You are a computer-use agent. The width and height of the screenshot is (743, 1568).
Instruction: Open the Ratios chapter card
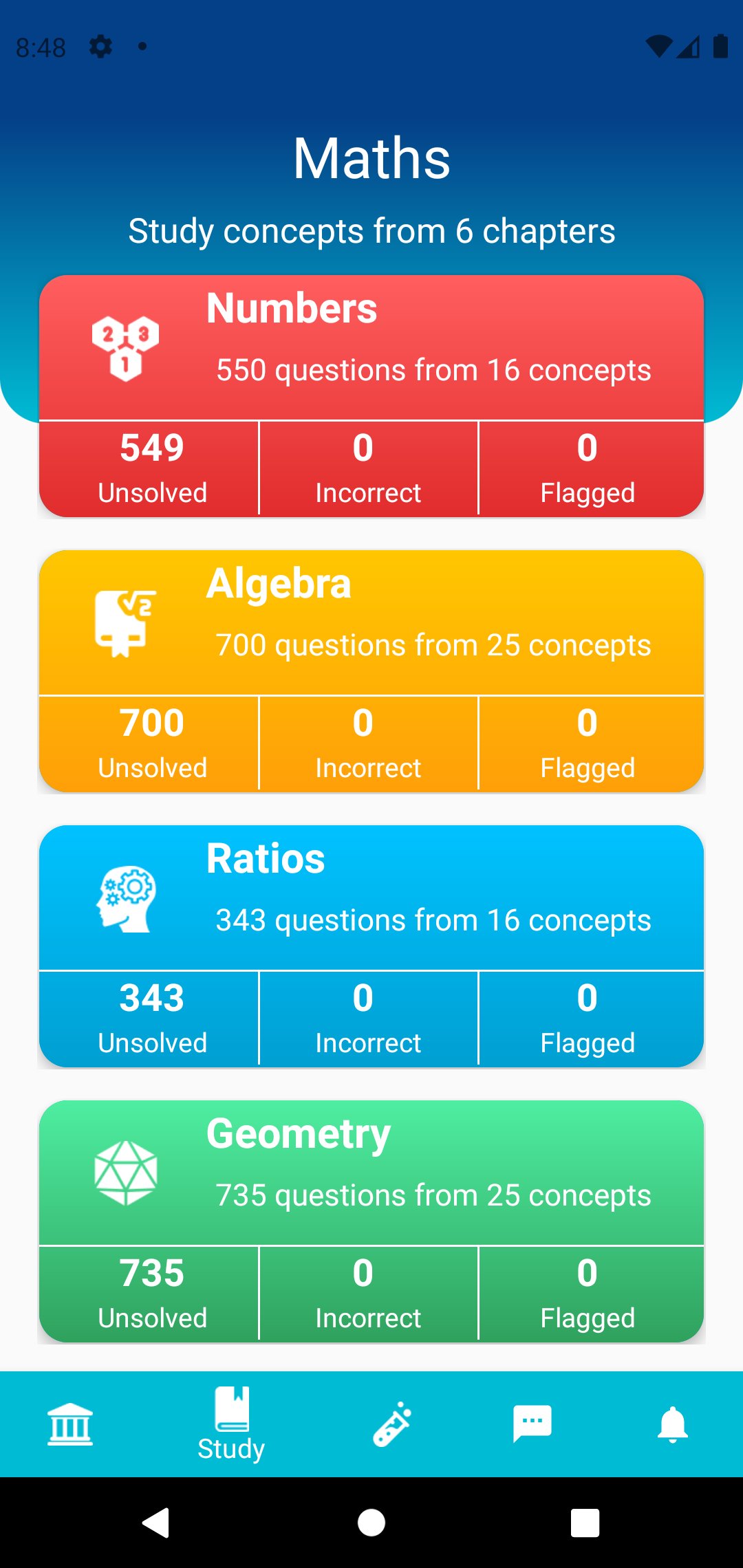371,898
